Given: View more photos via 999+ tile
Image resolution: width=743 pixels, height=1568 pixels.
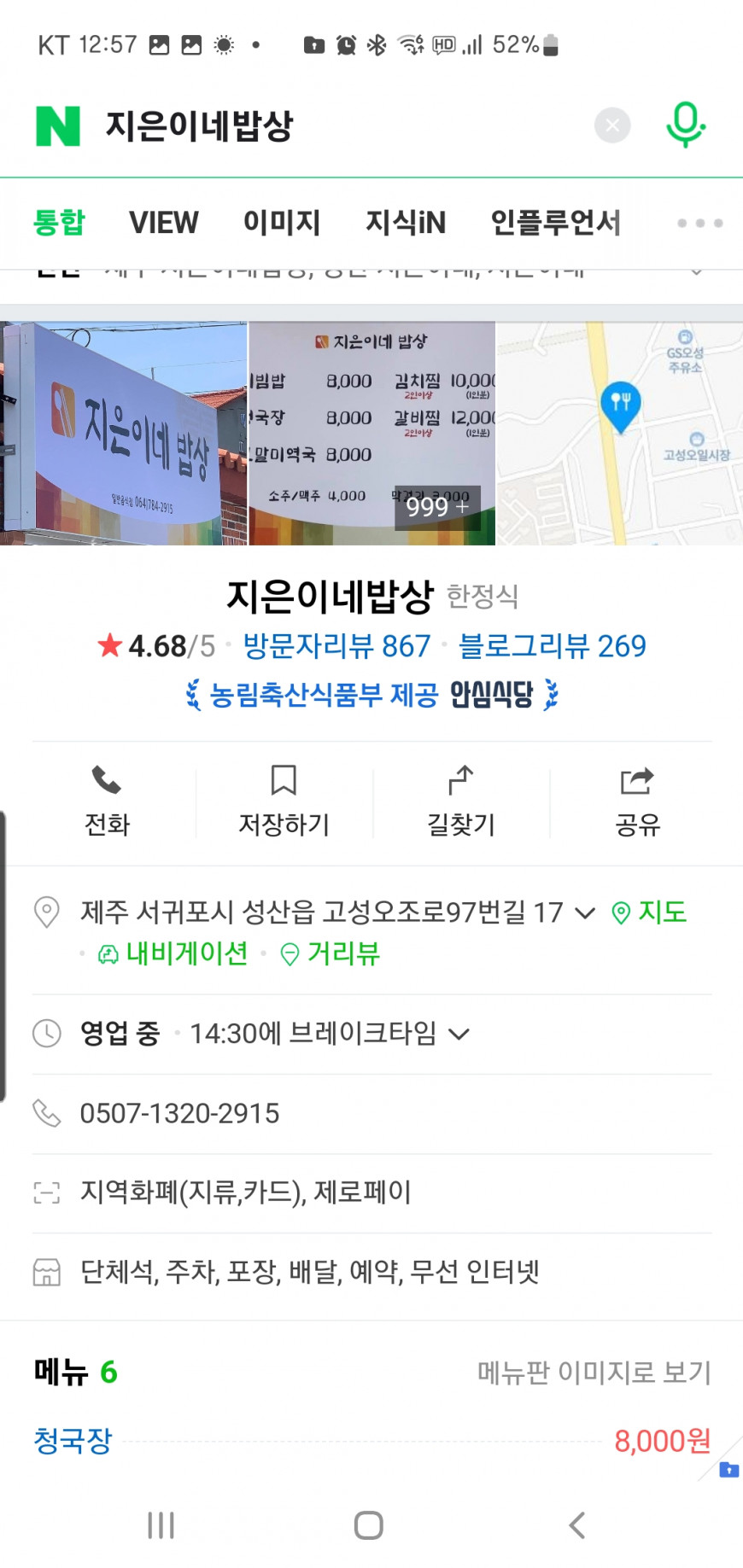Looking at the screenshot, I should tap(437, 507).
